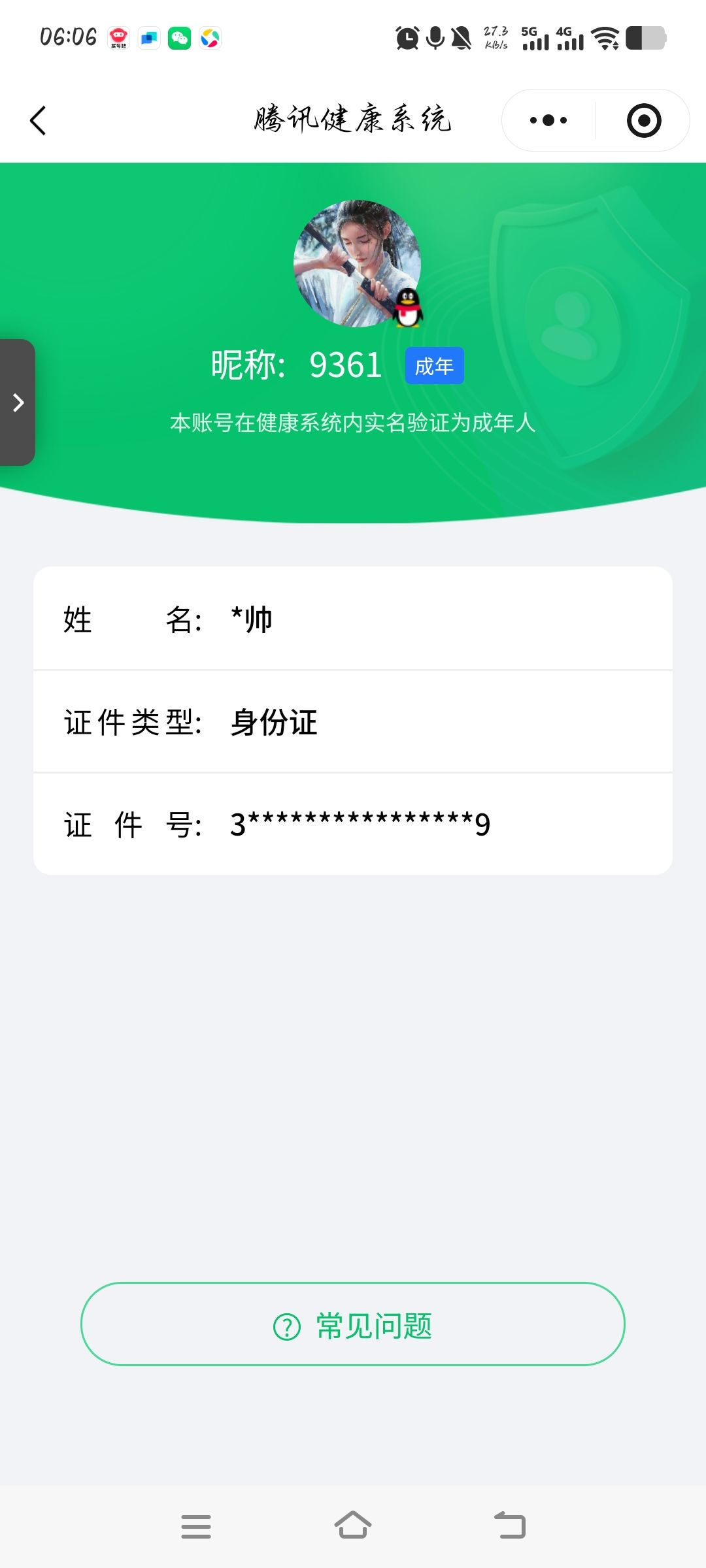The width and height of the screenshot is (706, 1568).
Task: Open the recent apps button in navigation bar
Action: 196,1525
